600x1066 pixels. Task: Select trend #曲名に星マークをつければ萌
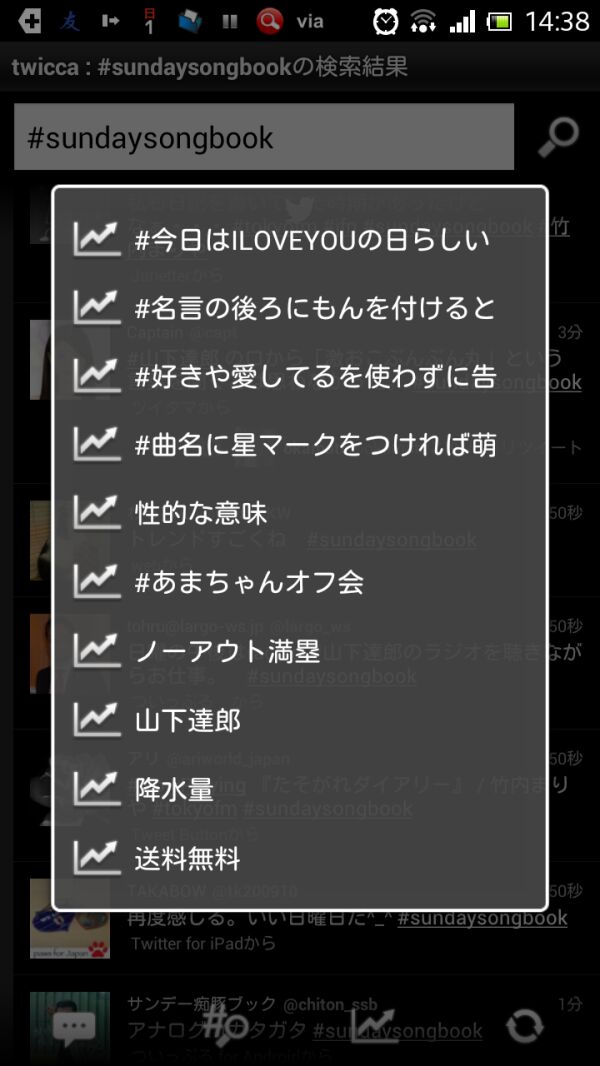point(300,444)
